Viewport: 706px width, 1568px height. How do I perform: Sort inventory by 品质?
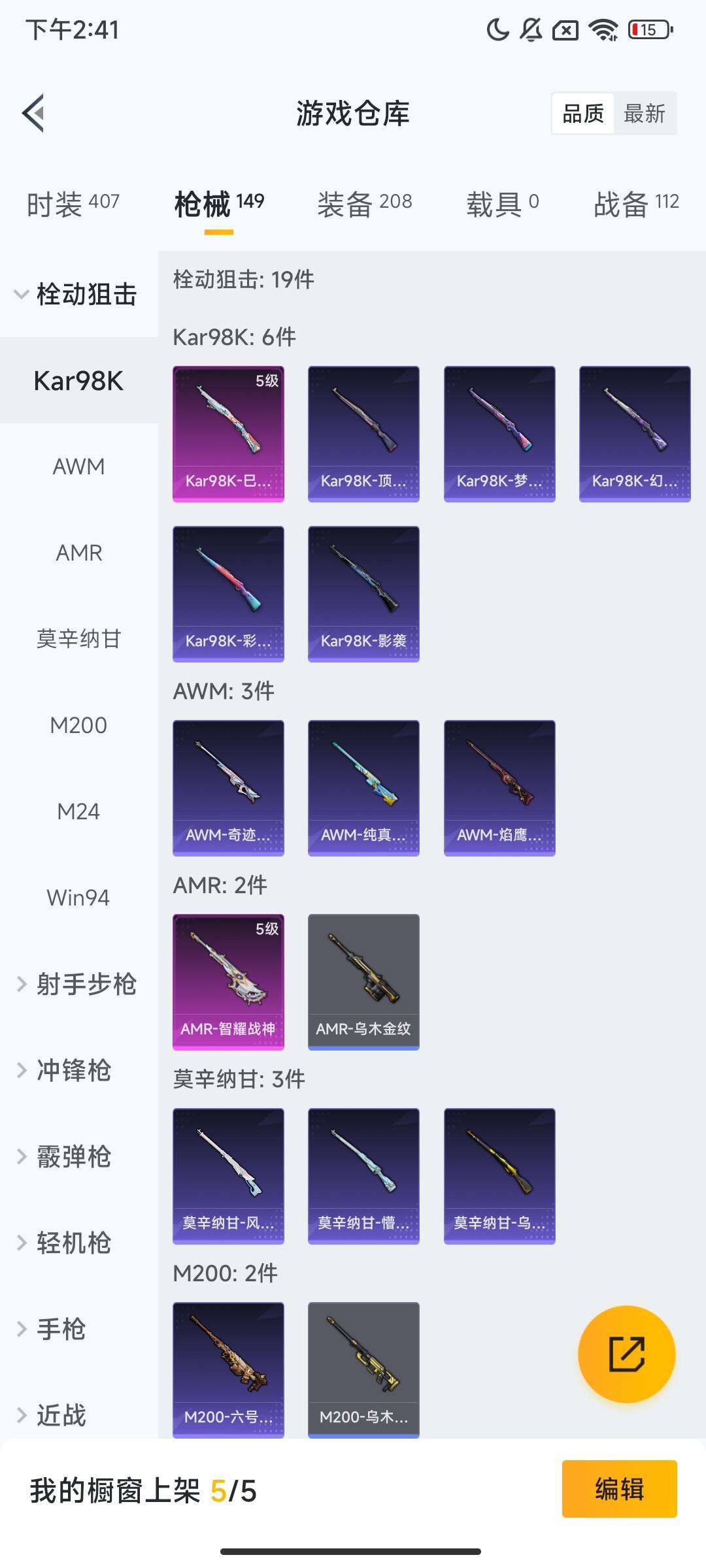click(583, 114)
